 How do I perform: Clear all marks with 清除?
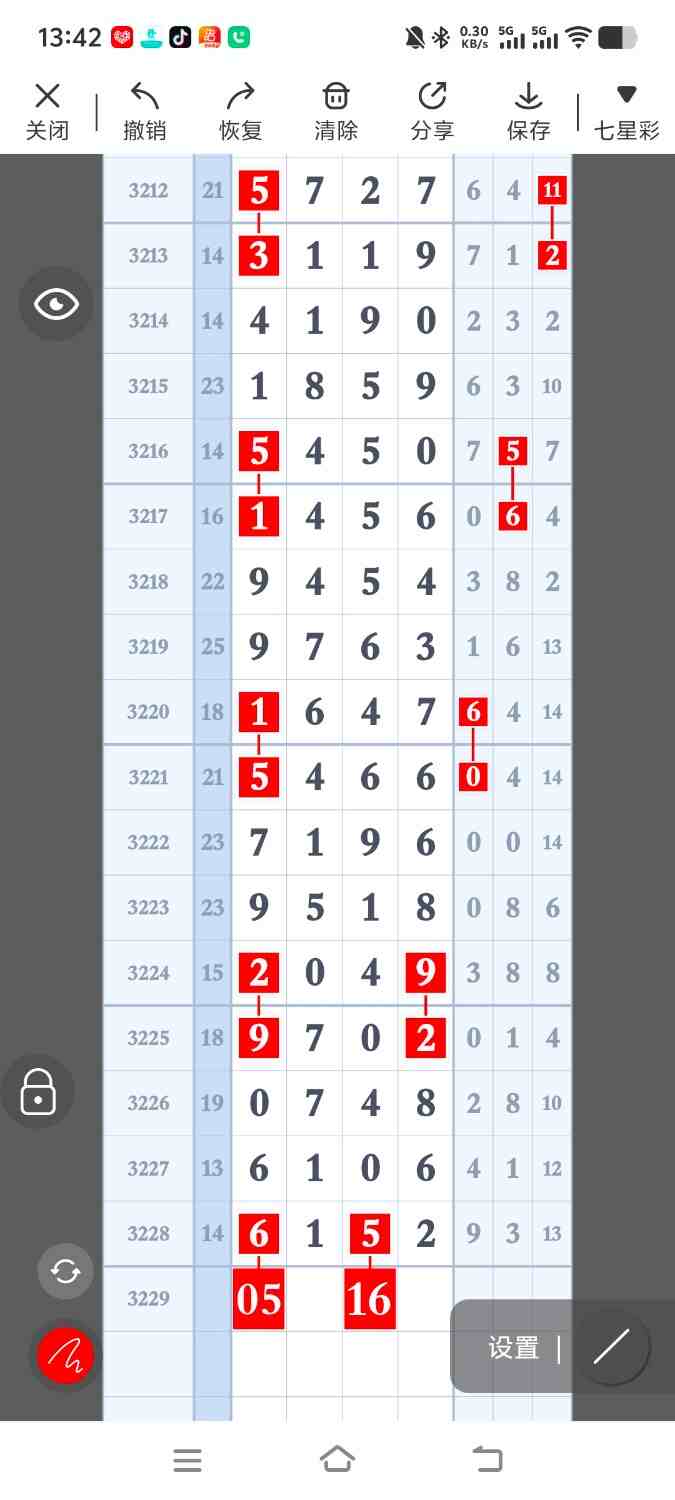point(336,111)
